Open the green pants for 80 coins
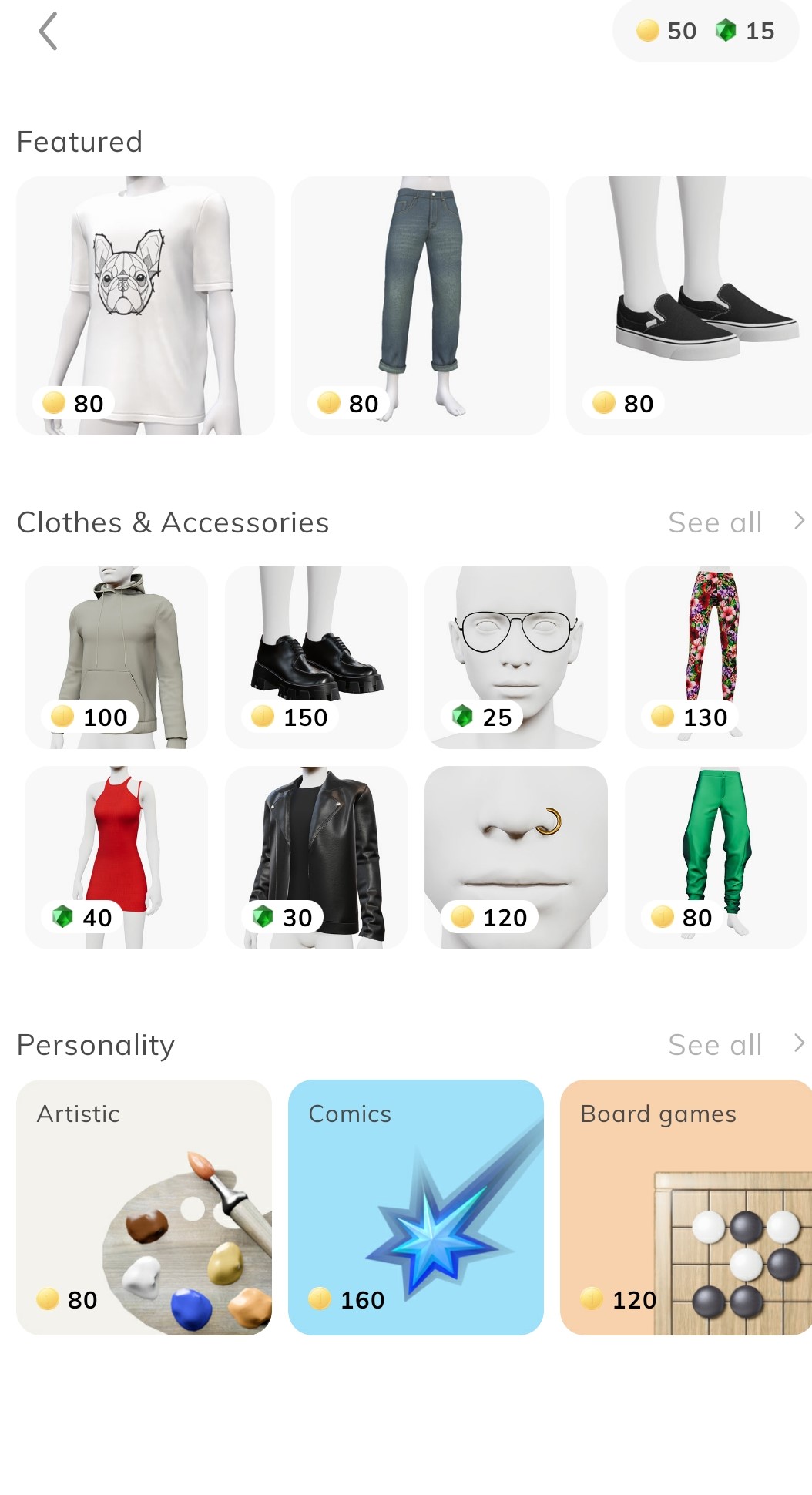Viewport: 812px width, 1495px height. 715,857
